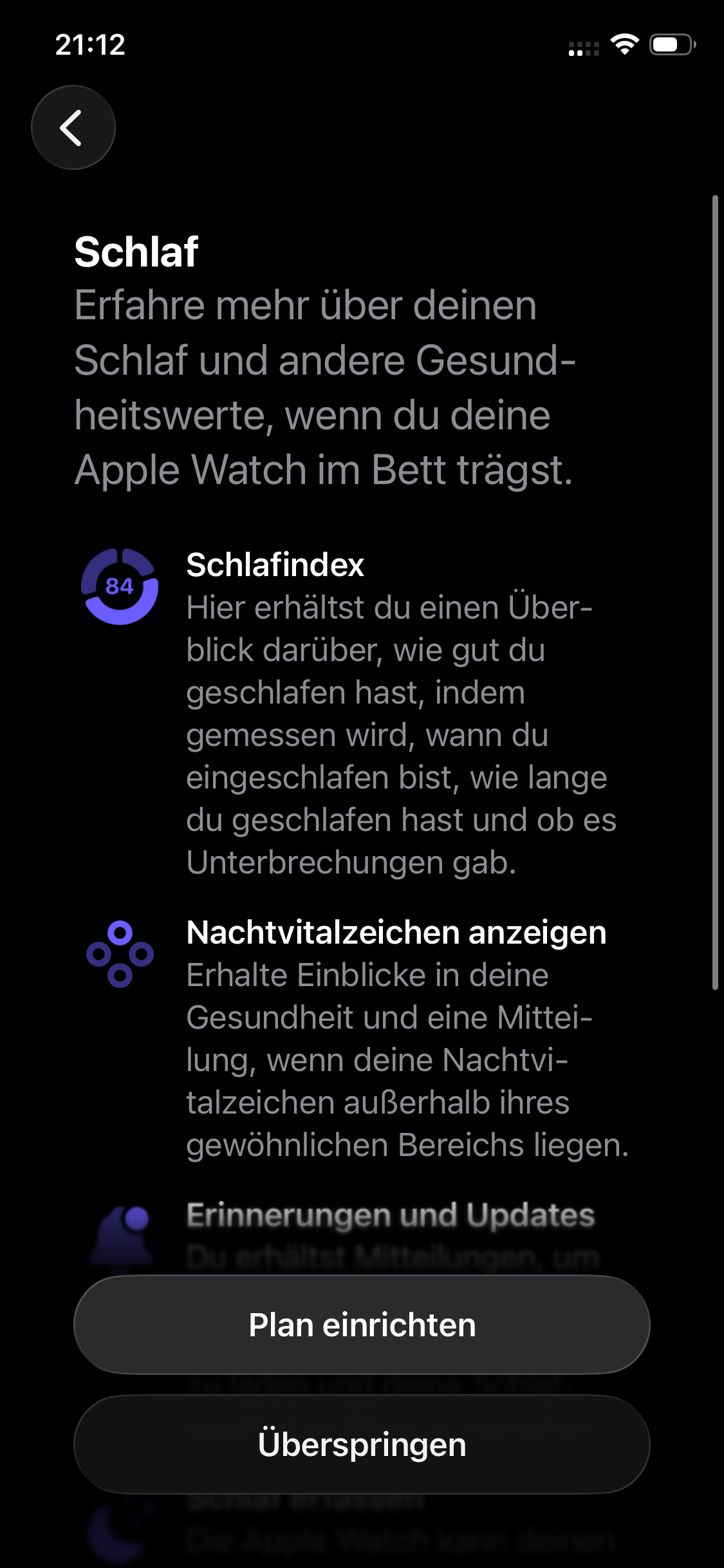This screenshot has height=1568, width=724.
Task: Tap the Plan einrichten button
Action: [362, 1325]
